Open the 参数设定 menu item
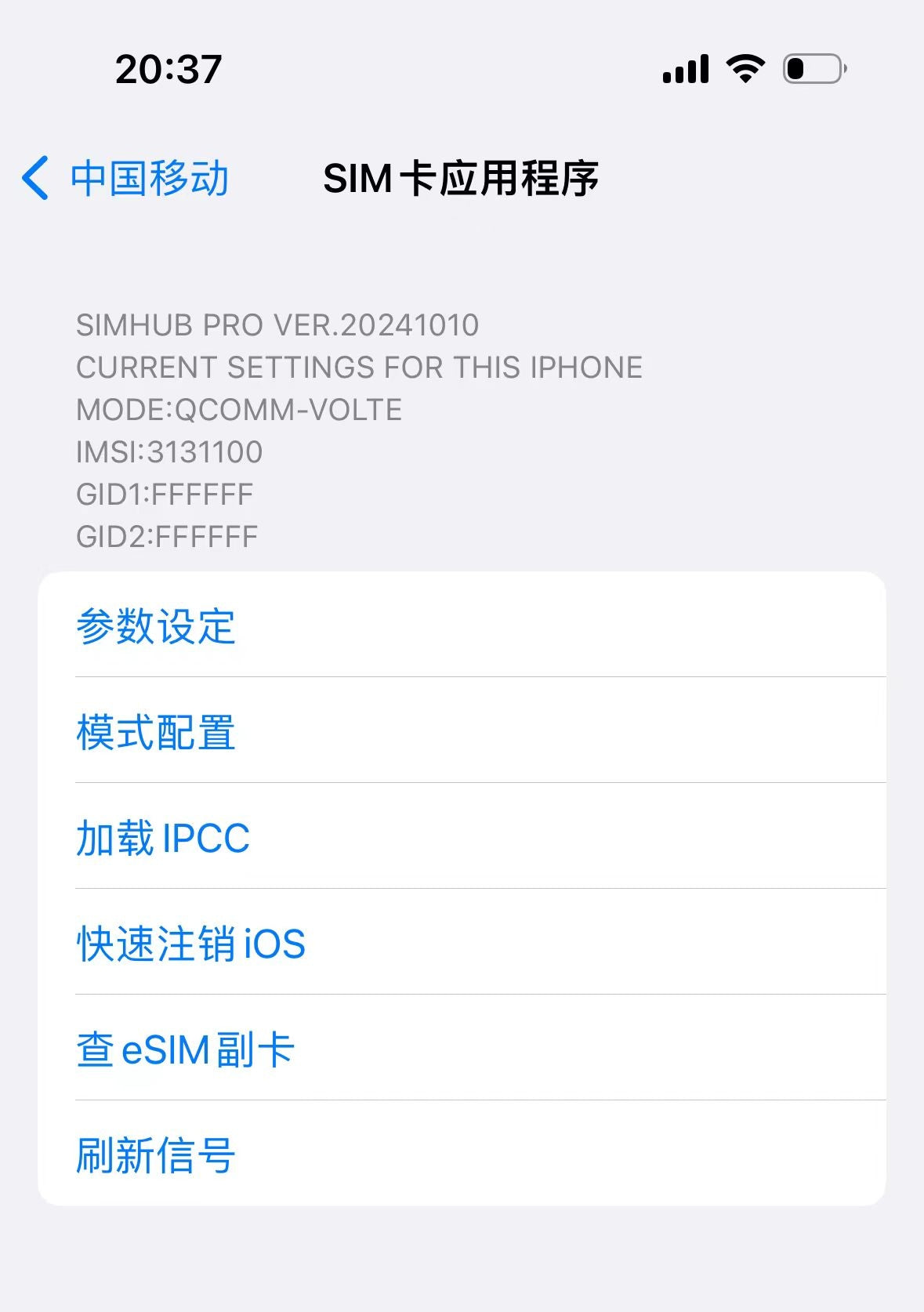The width and height of the screenshot is (924, 1312). point(154,625)
